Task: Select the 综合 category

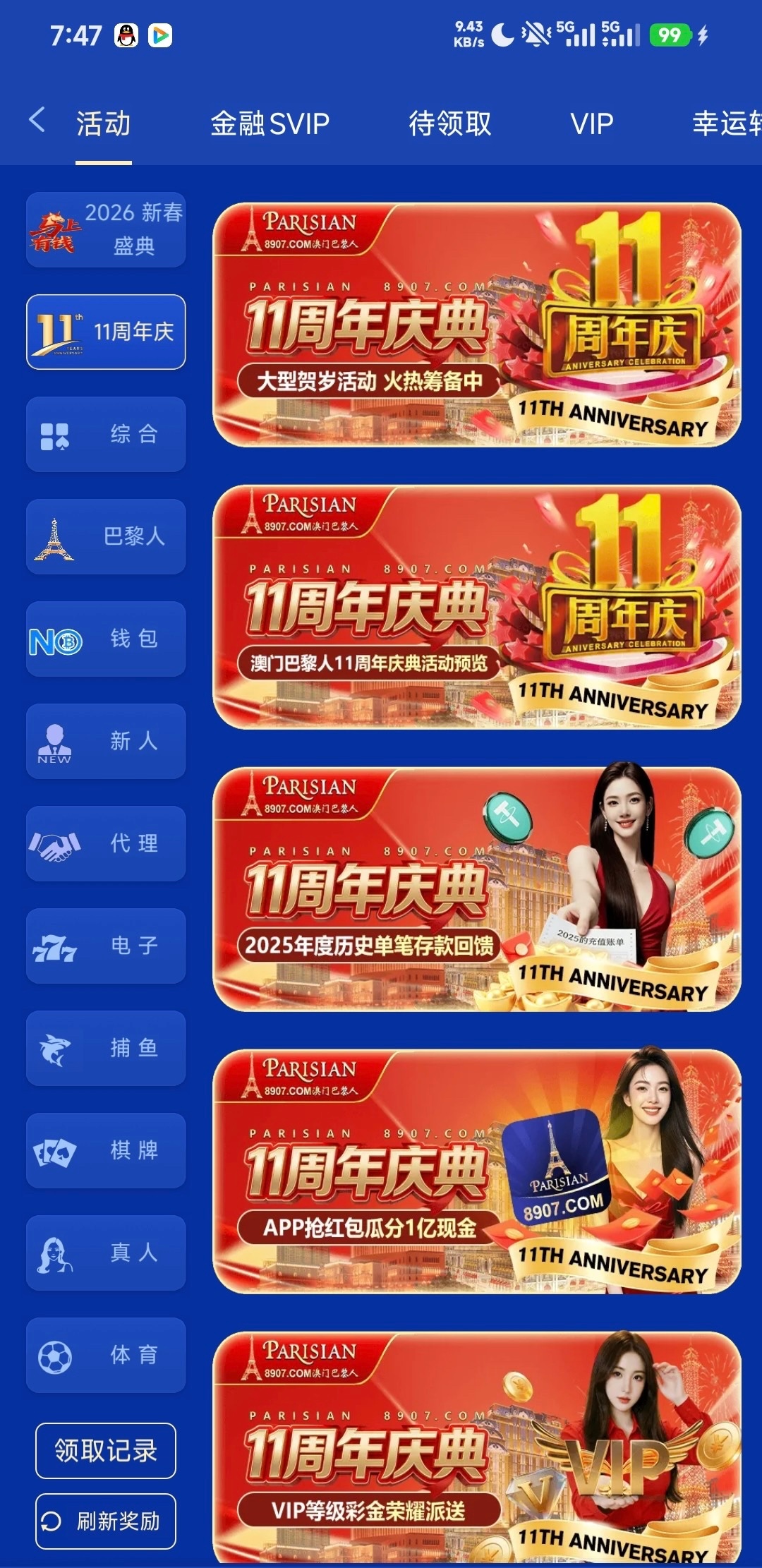Action: [106, 434]
